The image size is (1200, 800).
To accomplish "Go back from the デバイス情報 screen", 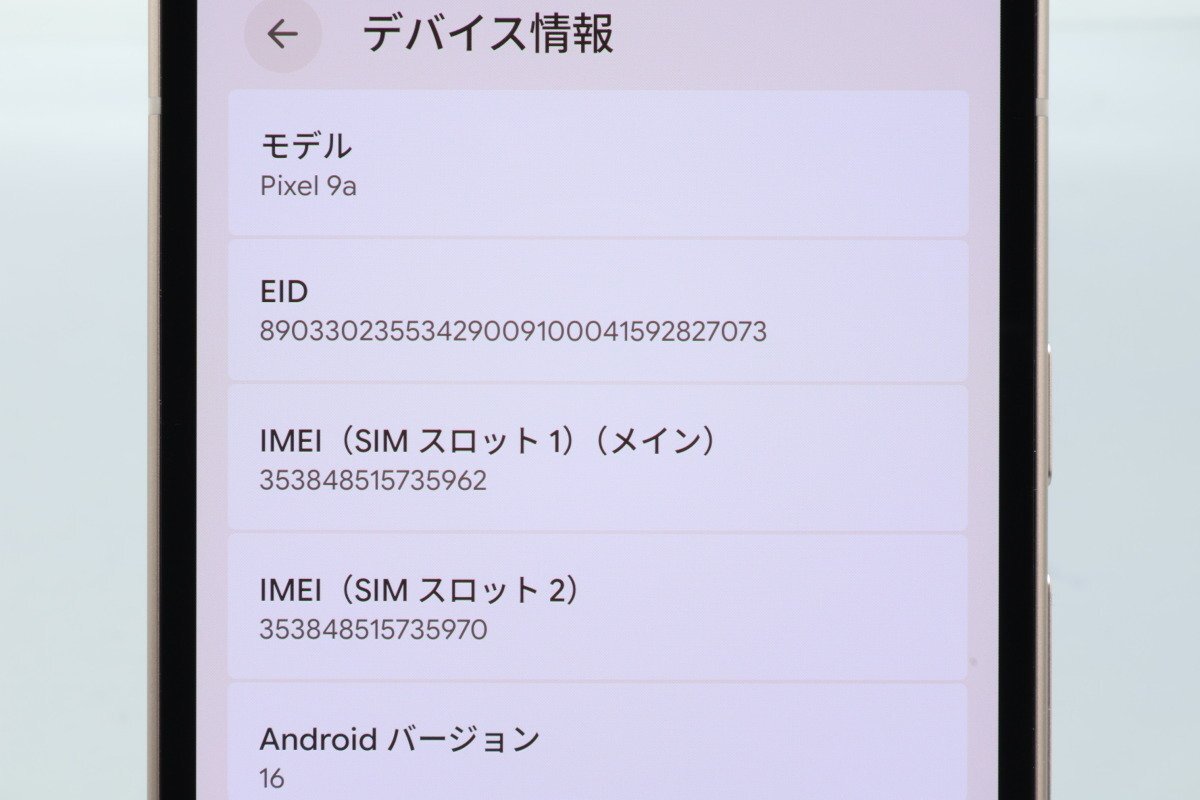I will (283, 35).
